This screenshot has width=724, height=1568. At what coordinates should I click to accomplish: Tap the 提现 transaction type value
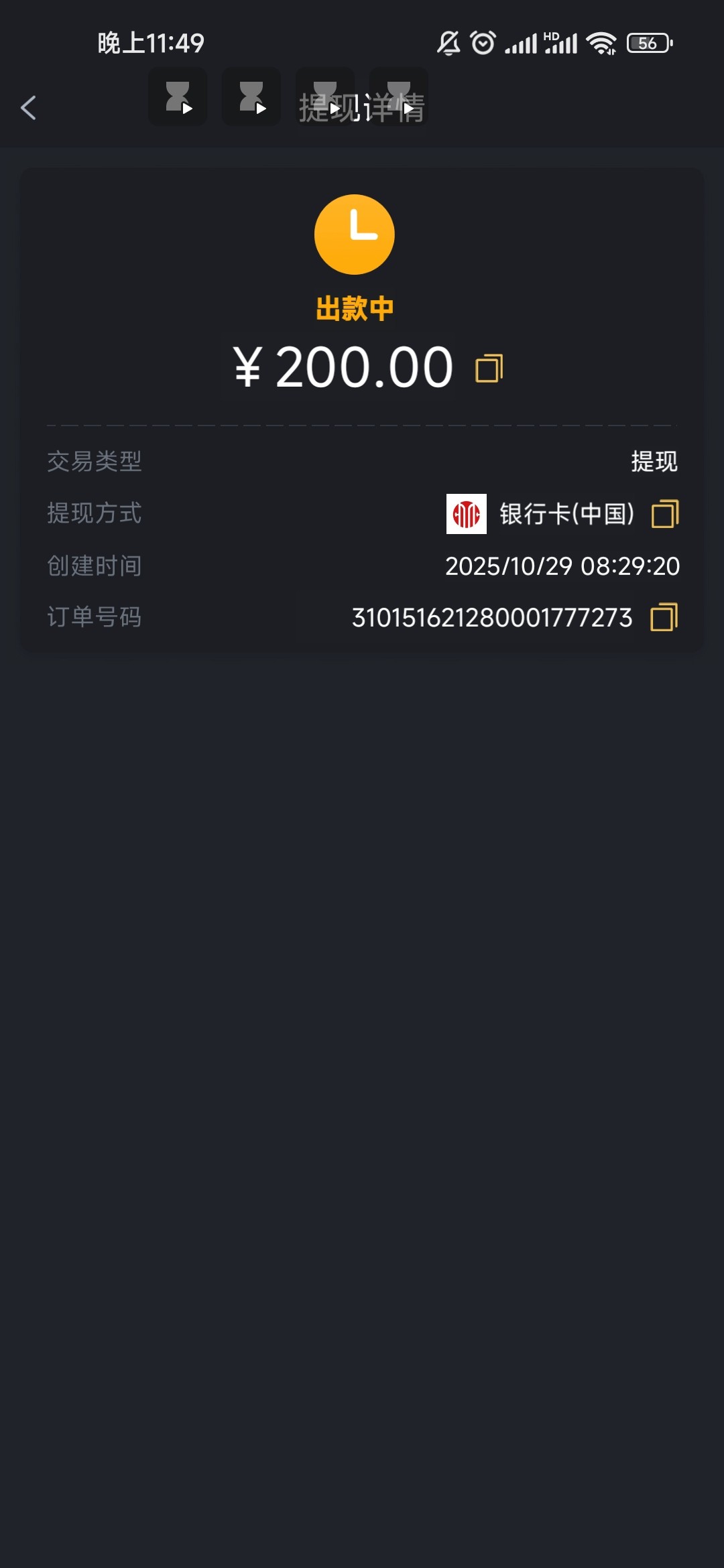click(654, 461)
